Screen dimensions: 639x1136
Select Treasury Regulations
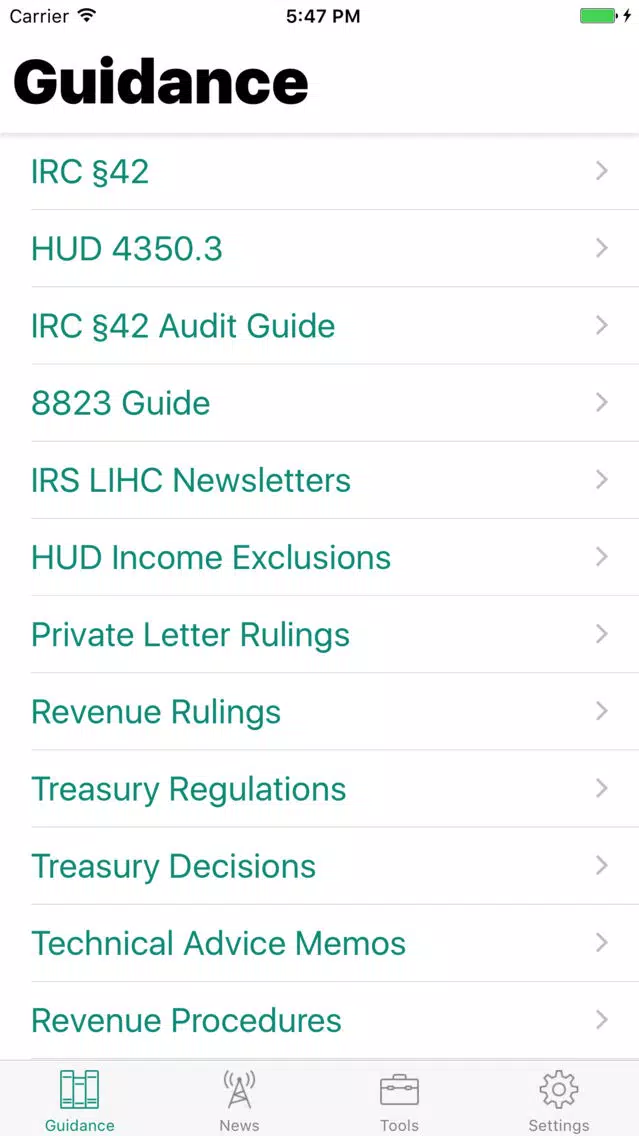pos(320,789)
